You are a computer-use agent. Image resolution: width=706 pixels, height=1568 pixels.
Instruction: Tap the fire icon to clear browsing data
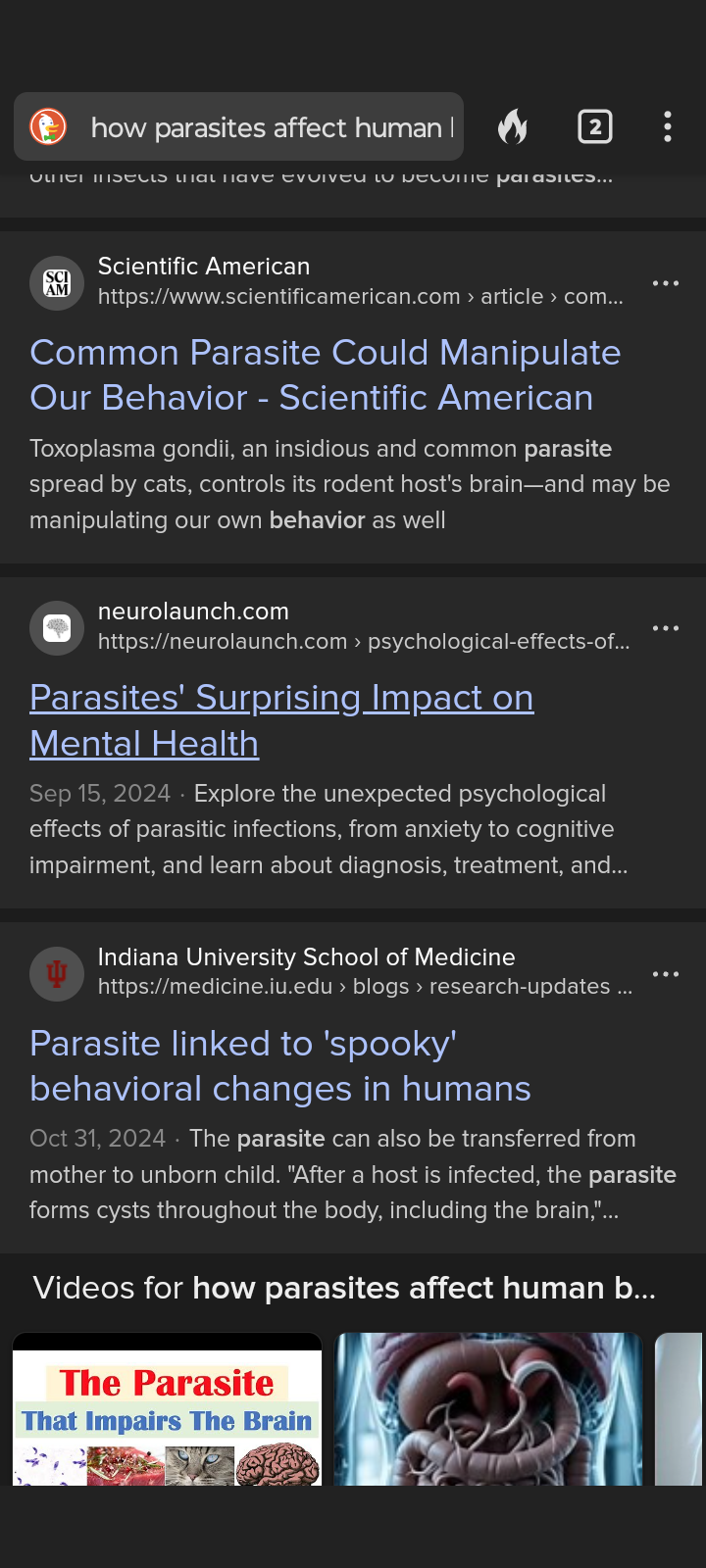coord(513,127)
